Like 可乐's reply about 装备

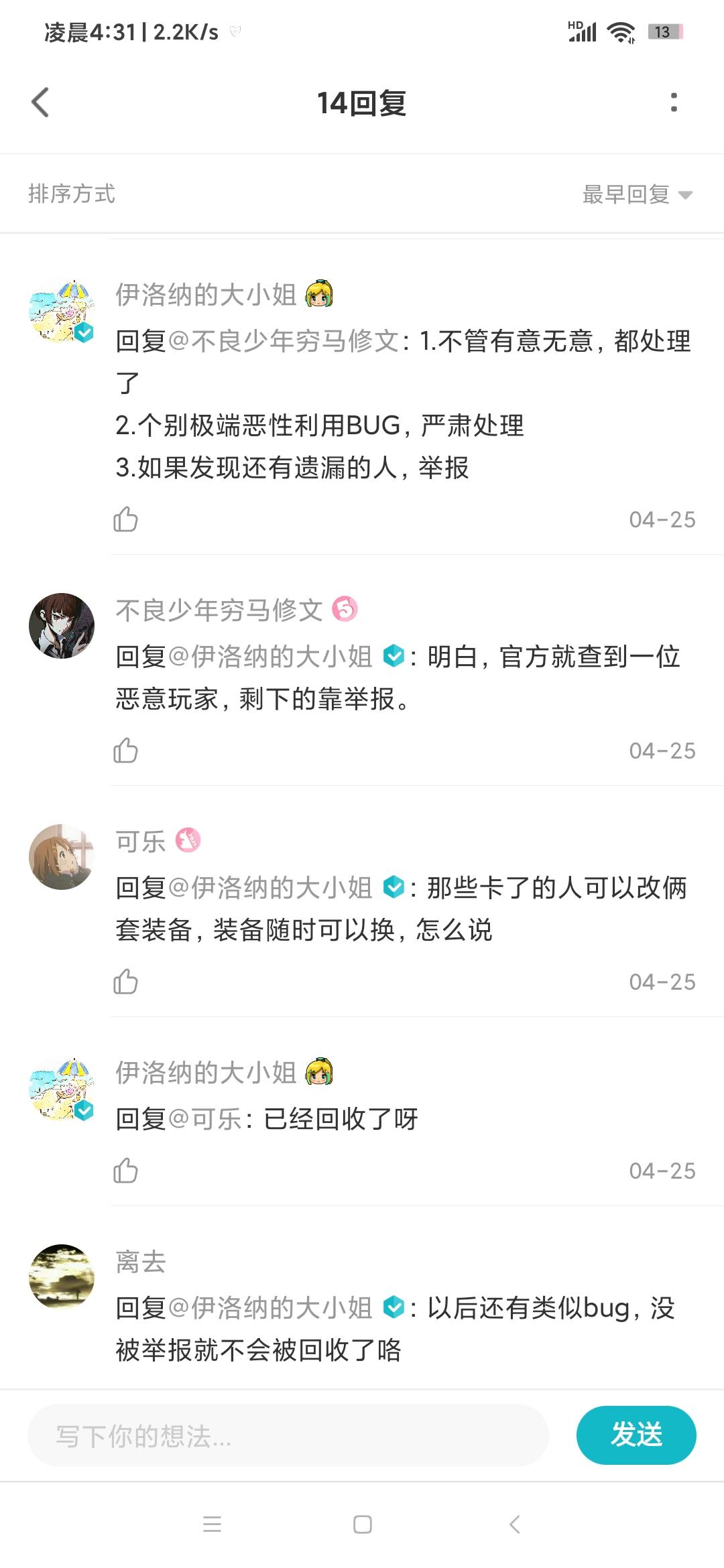click(x=125, y=982)
